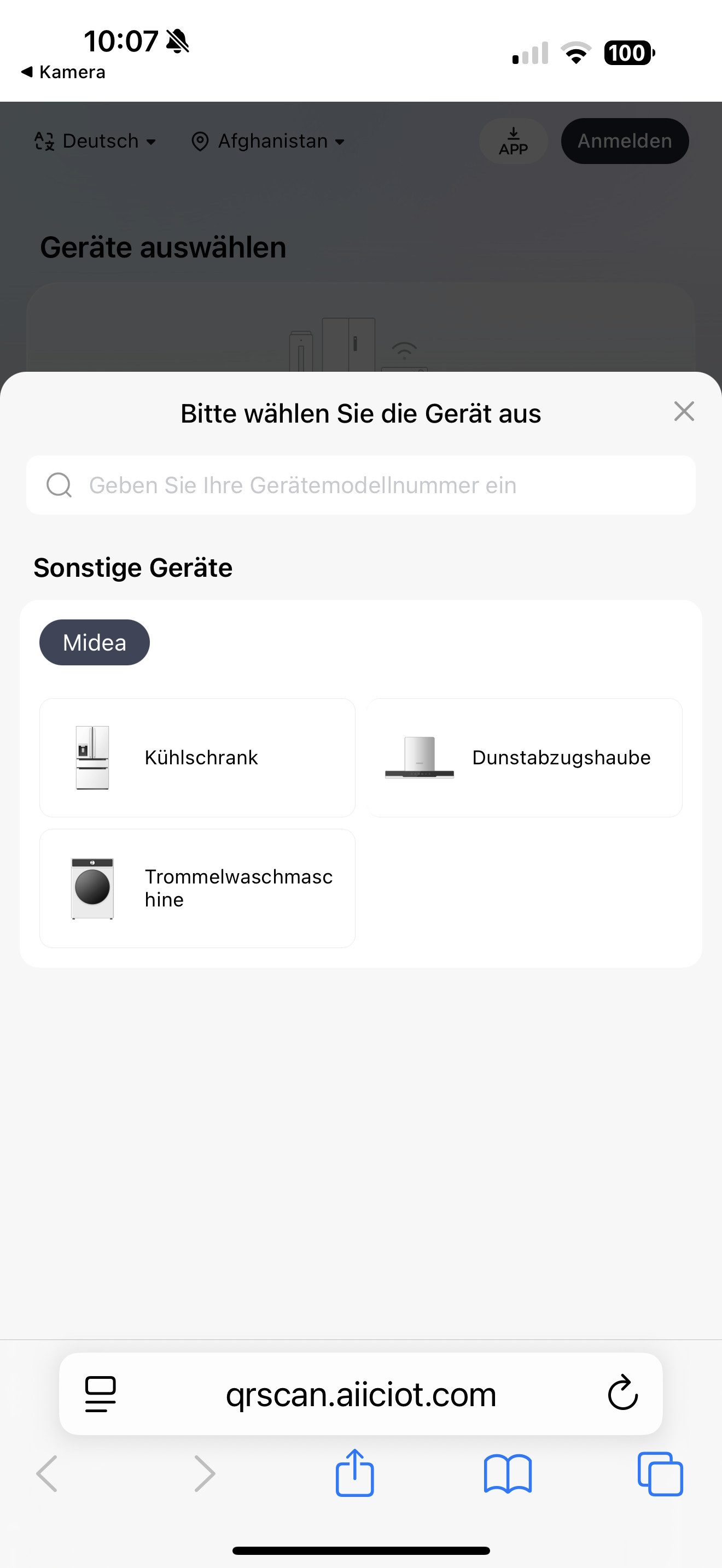Focus the Gerätemodellnummer search field

coord(360,485)
